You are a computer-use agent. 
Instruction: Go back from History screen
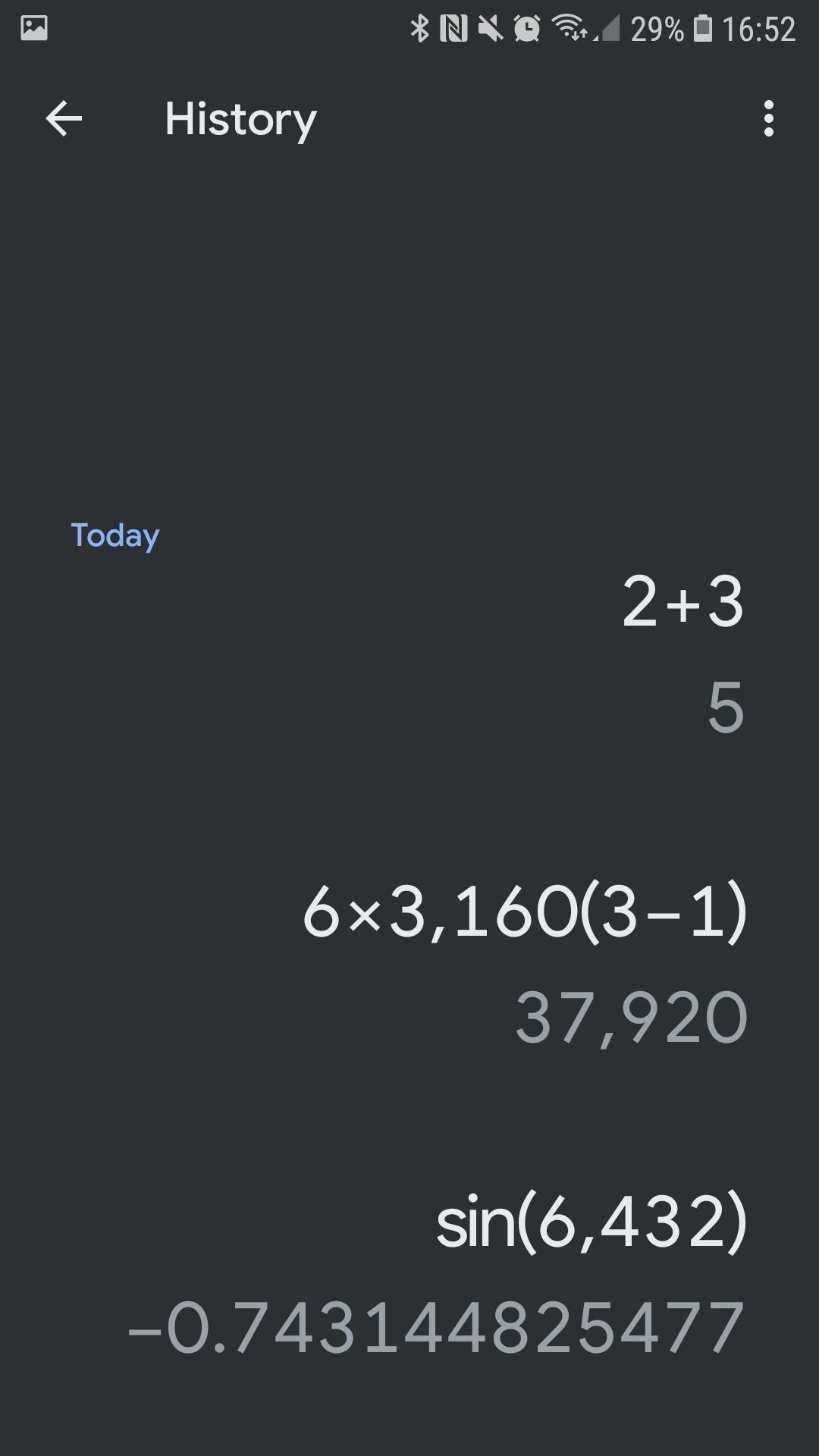pyautogui.click(x=64, y=119)
